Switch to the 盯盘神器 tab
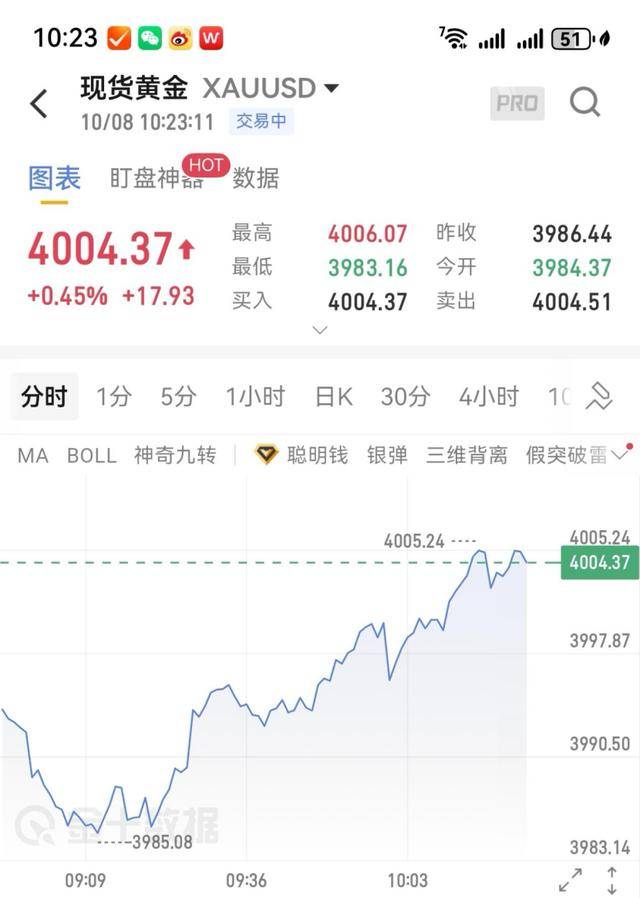 [x=156, y=179]
